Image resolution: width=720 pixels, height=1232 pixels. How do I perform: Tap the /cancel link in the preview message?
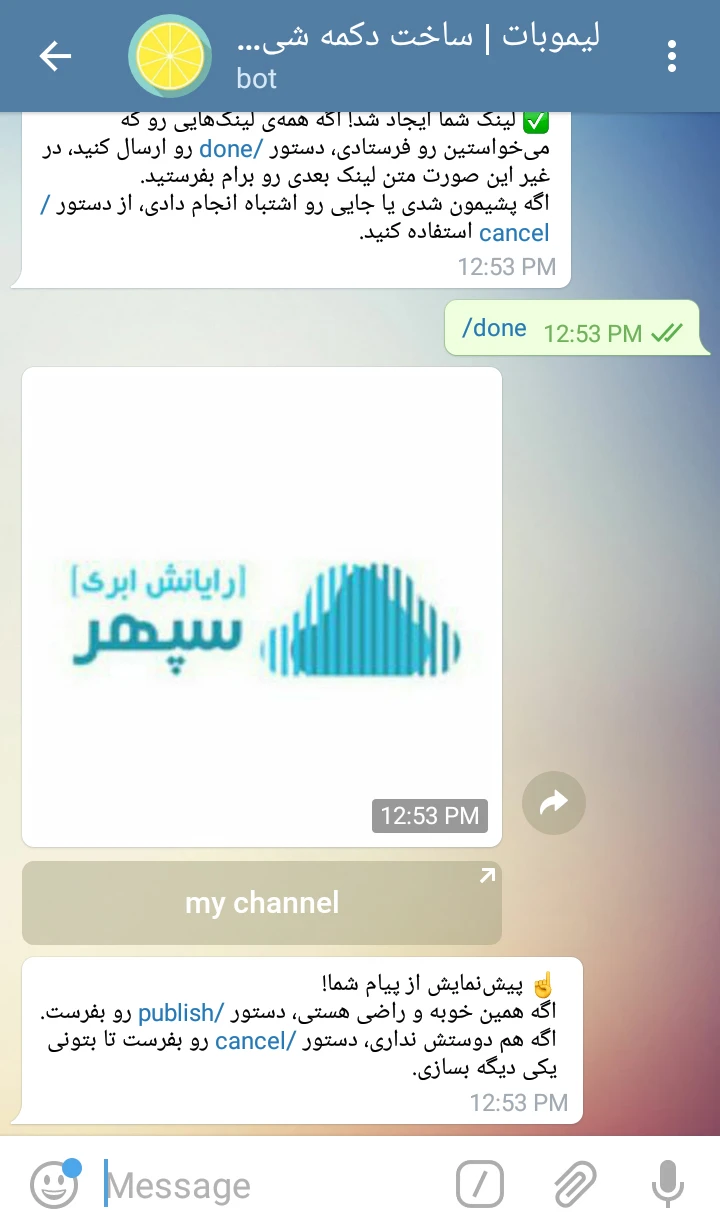pyautogui.click(x=256, y=1041)
